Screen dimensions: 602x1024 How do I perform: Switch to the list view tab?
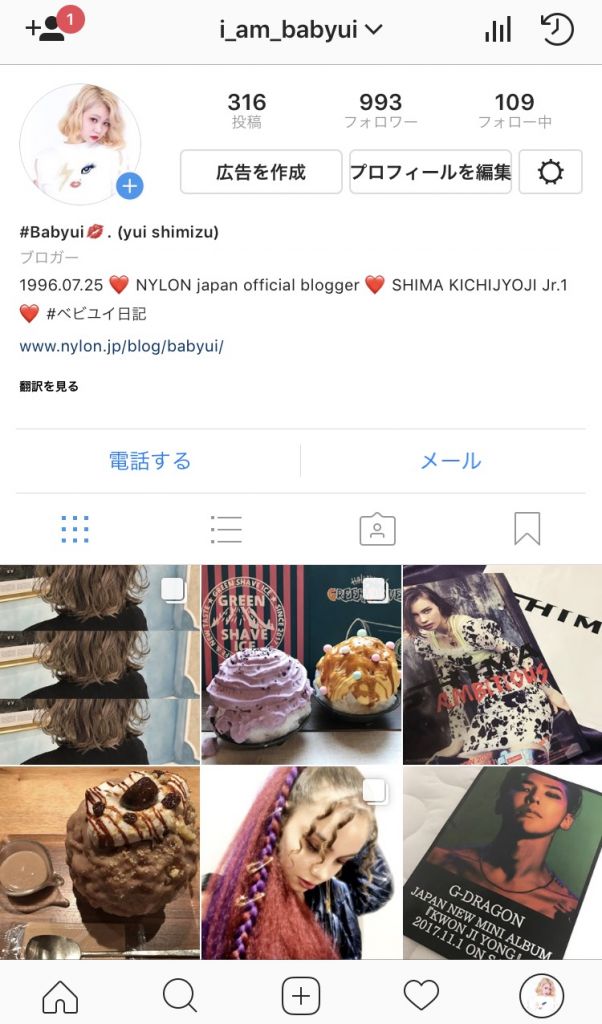coord(226,529)
